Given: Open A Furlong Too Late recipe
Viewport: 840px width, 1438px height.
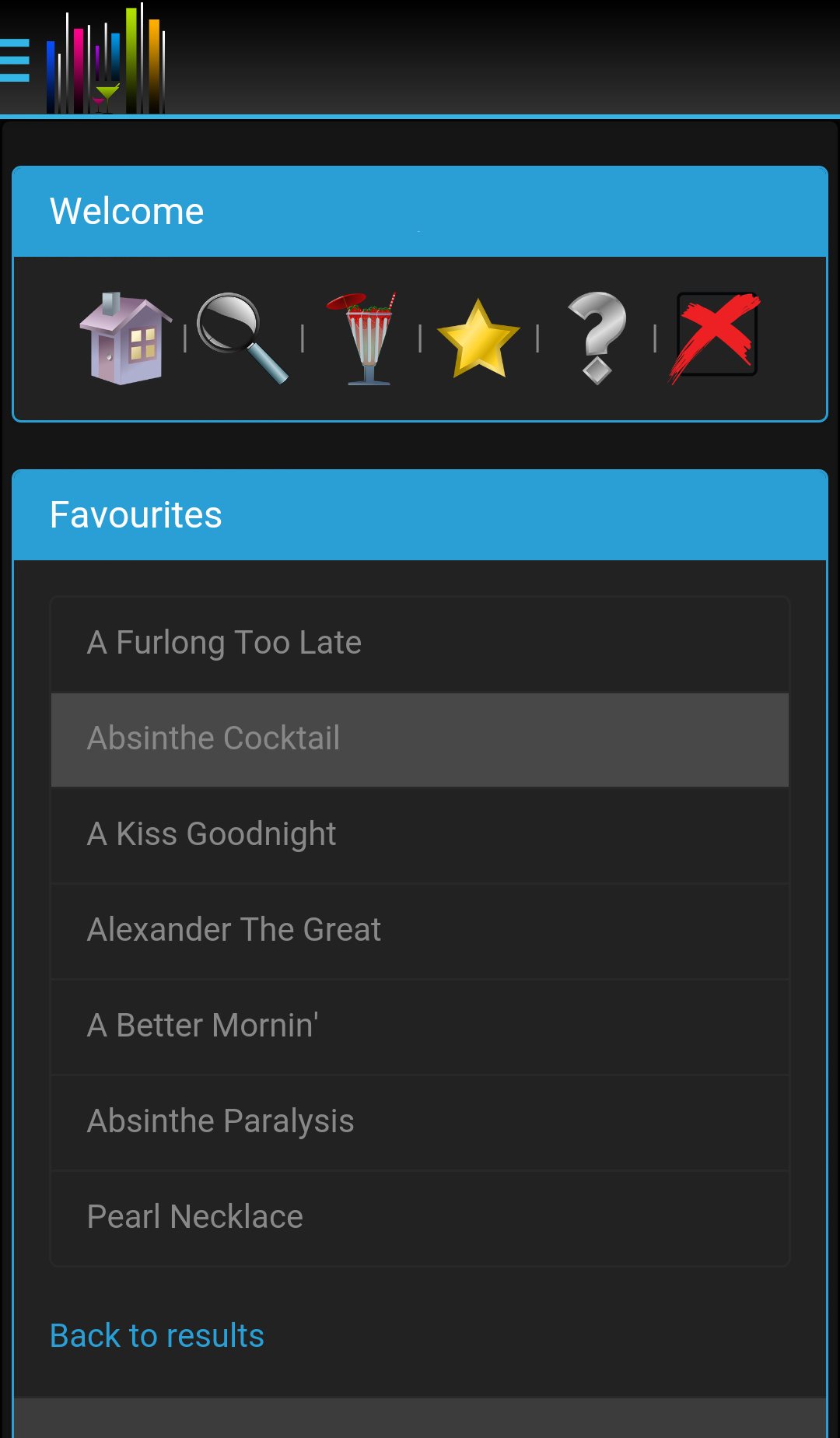Looking at the screenshot, I should tap(420, 644).
